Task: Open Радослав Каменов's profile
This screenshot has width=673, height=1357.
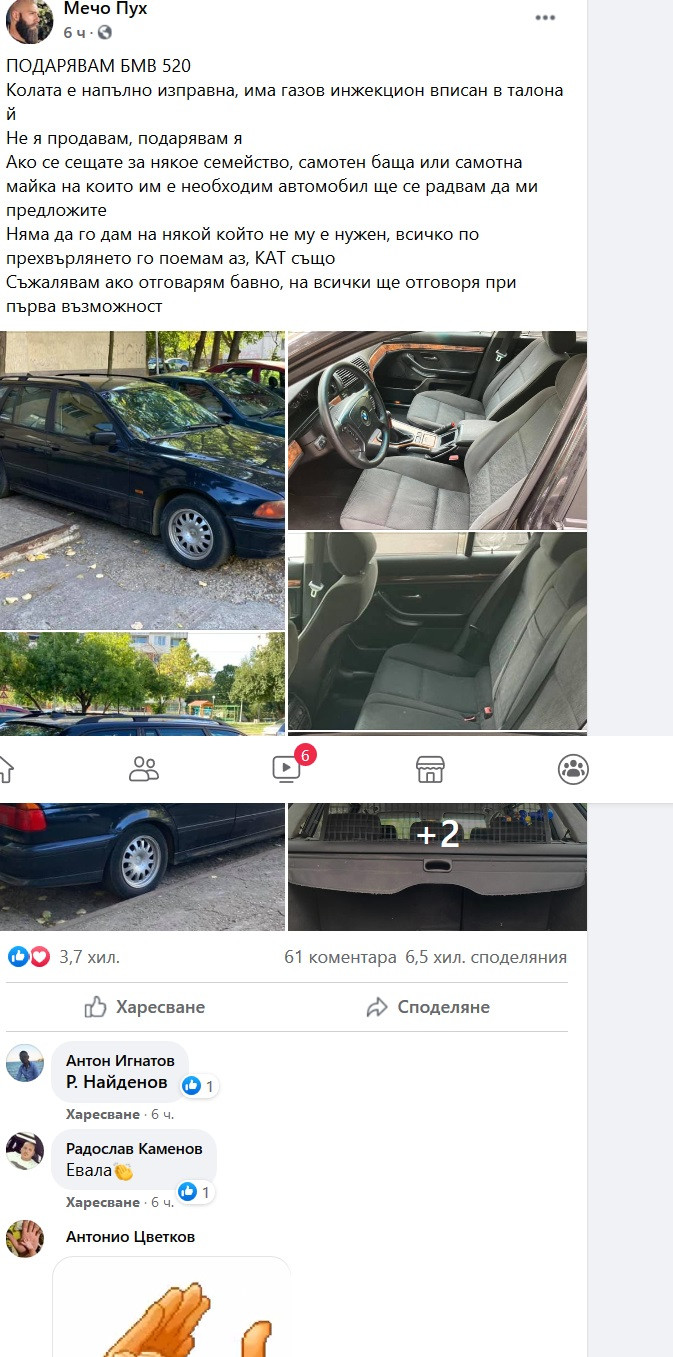Action: coord(134,1149)
